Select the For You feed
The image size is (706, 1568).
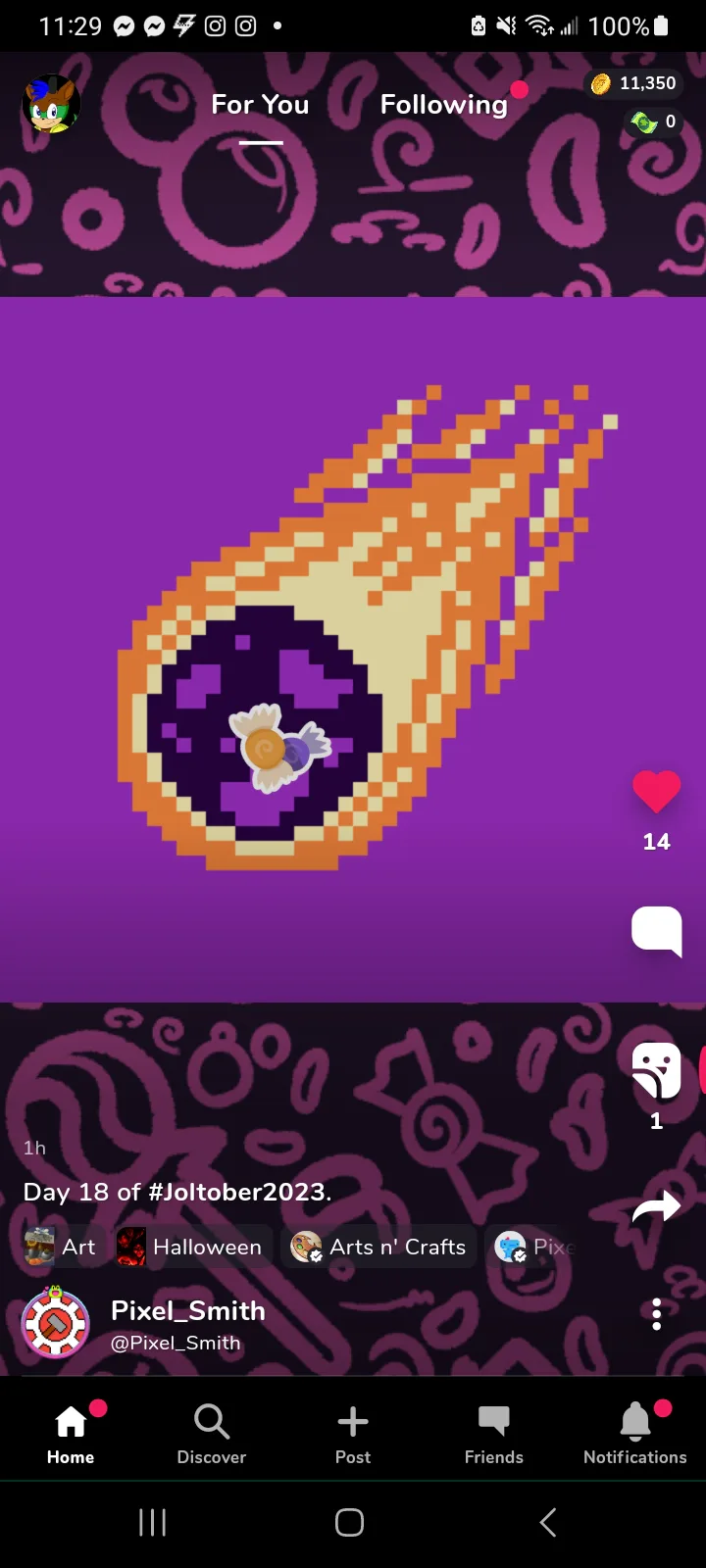click(x=260, y=105)
